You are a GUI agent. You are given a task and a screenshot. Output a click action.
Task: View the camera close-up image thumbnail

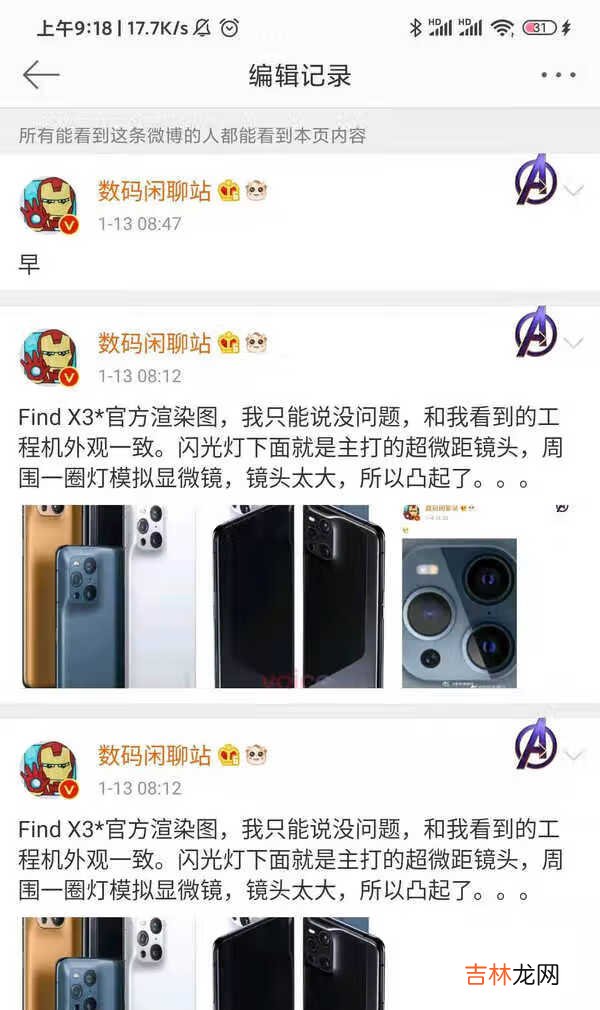pyautogui.click(x=459, y=596)
